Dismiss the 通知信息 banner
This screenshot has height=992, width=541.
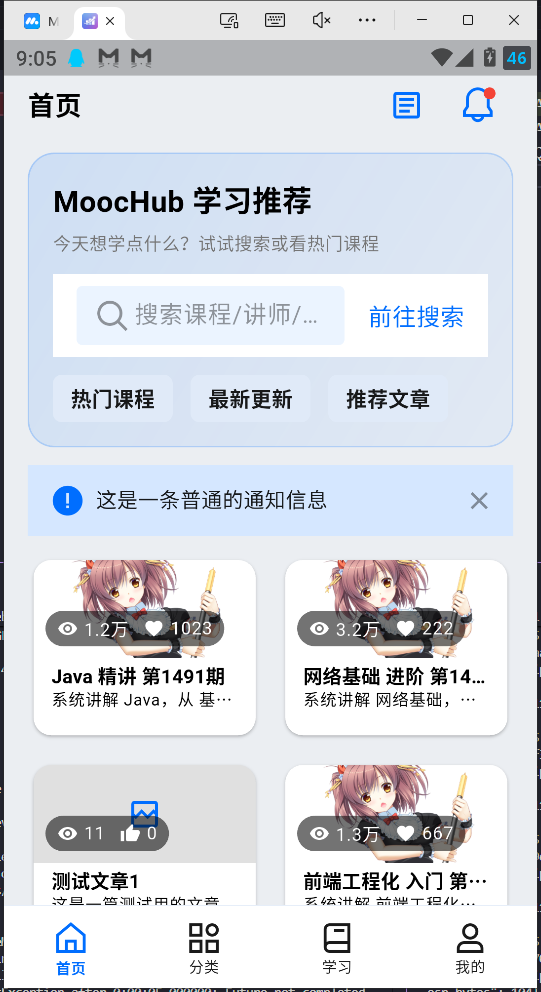[479, 501]
